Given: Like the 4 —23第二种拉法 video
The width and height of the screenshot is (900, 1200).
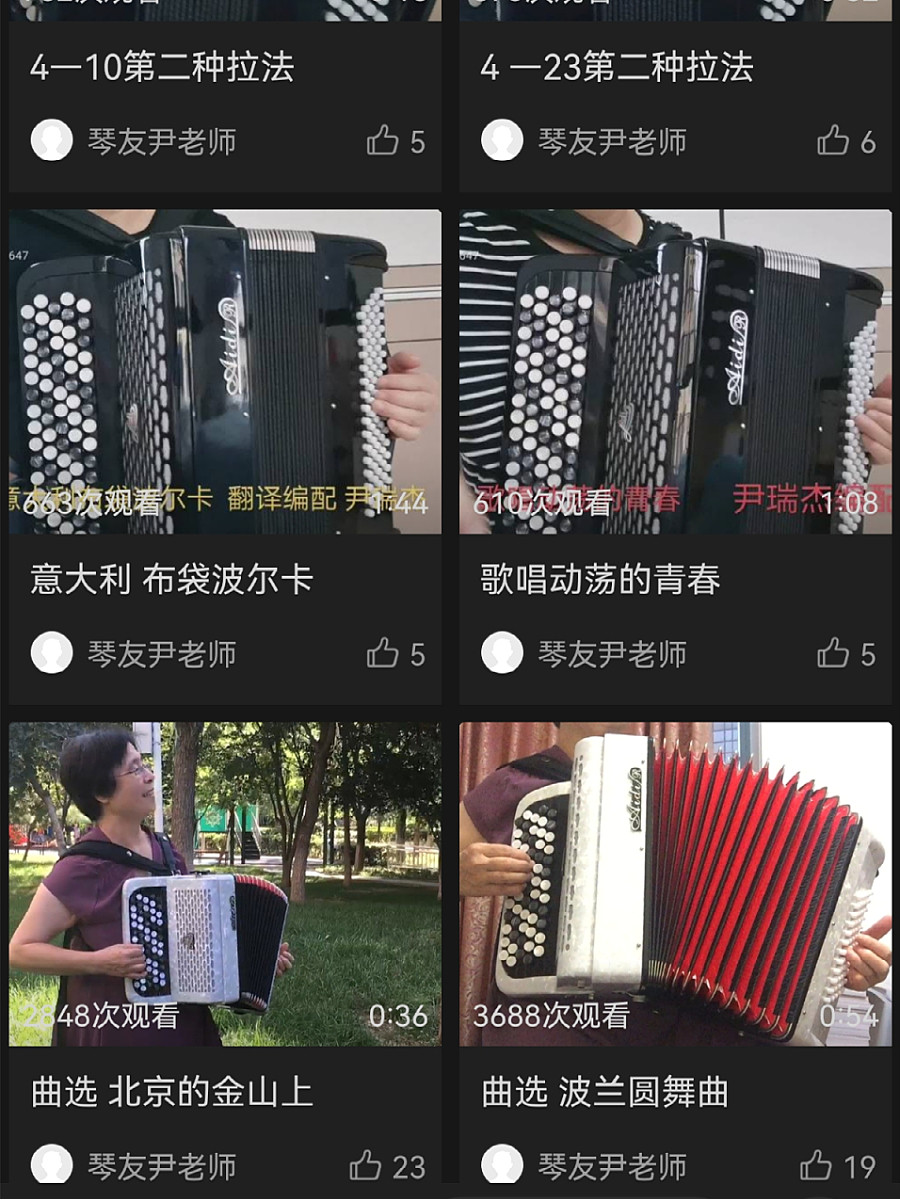Looking at the screenshot, I should coord(833,141).
